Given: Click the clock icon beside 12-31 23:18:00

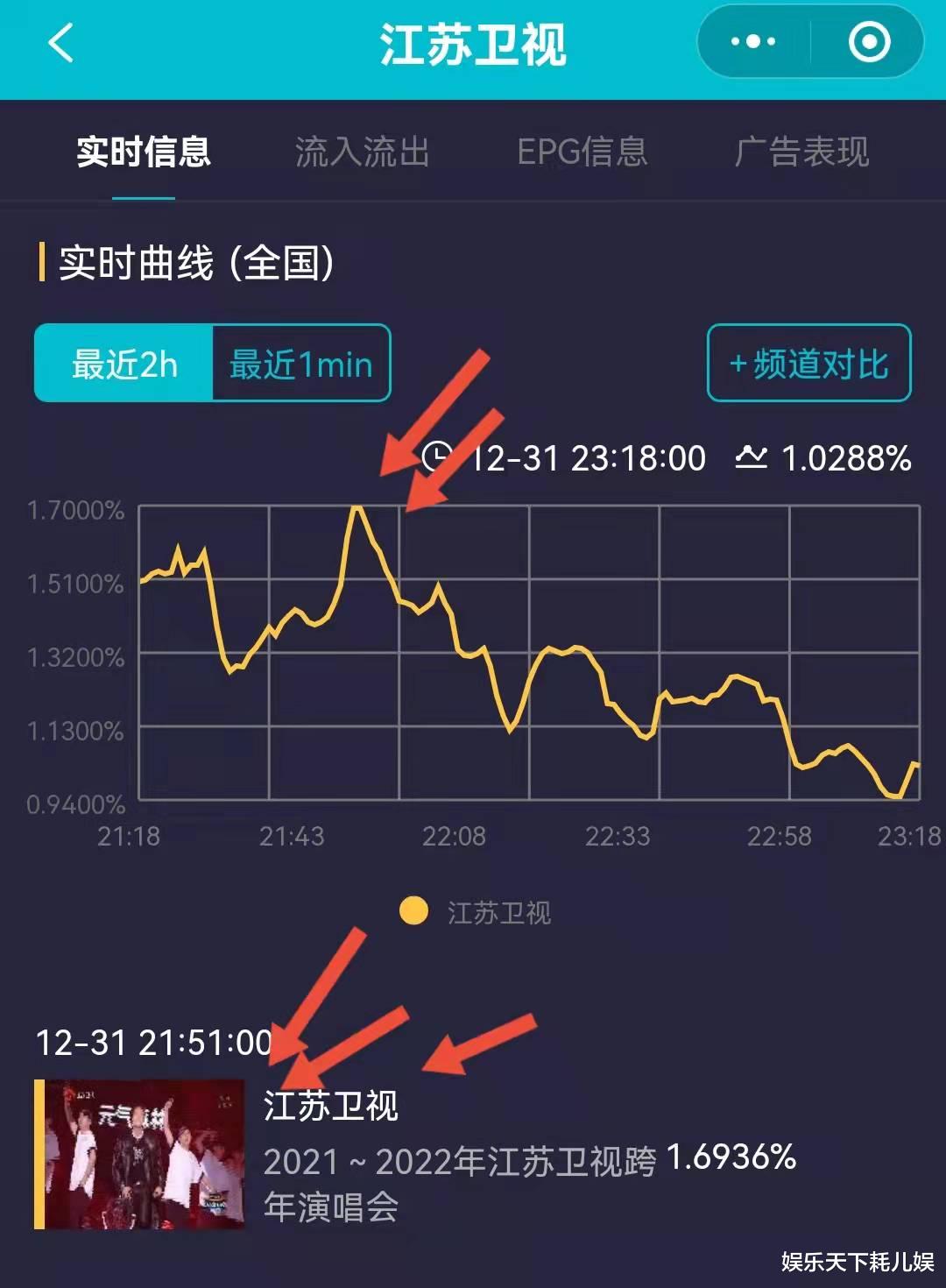Looking at the screenshot, I should click(435, 458).
